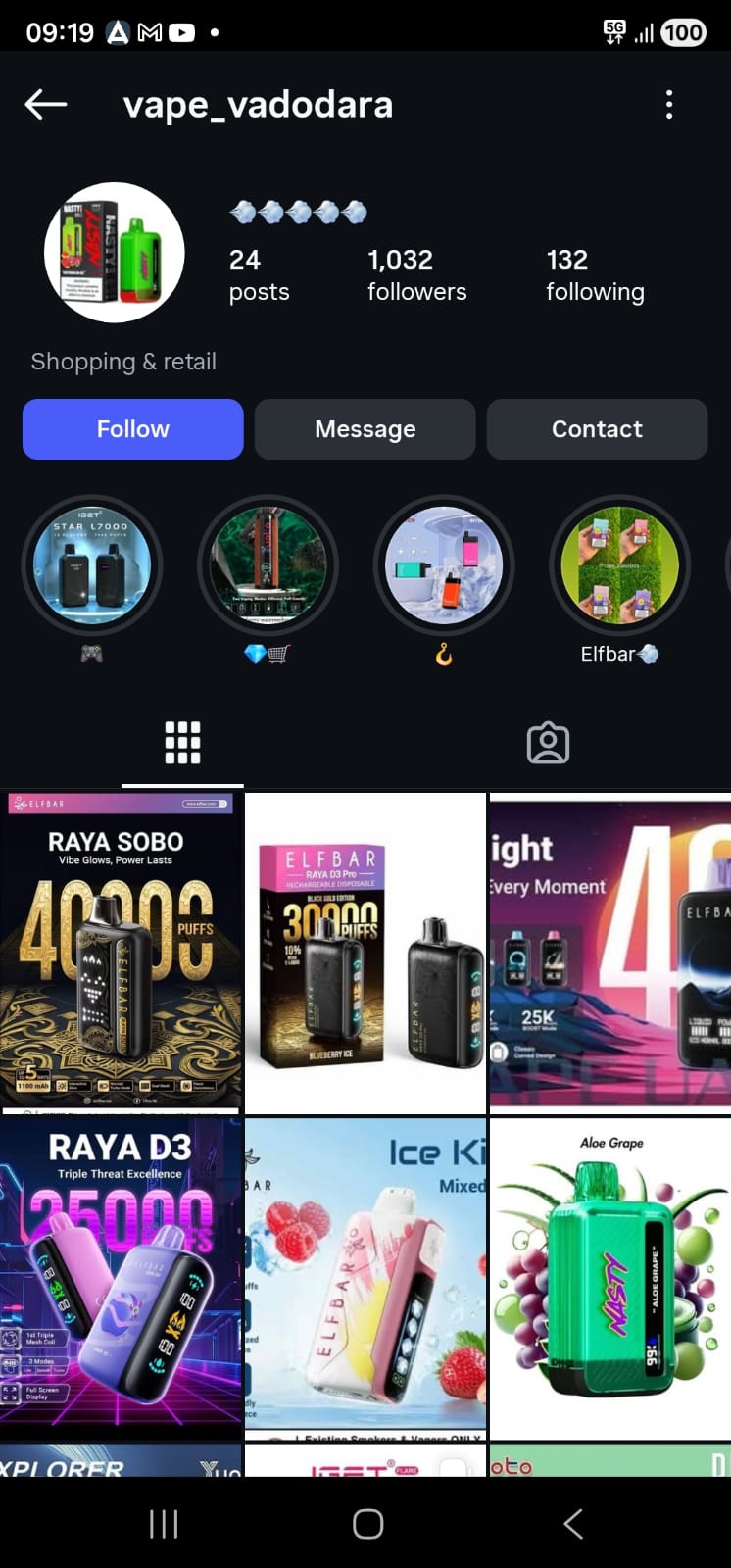The height and width of the screenshot is (1568, 731).
Task: Open the game controller story highlight
Action: point(92,566)
